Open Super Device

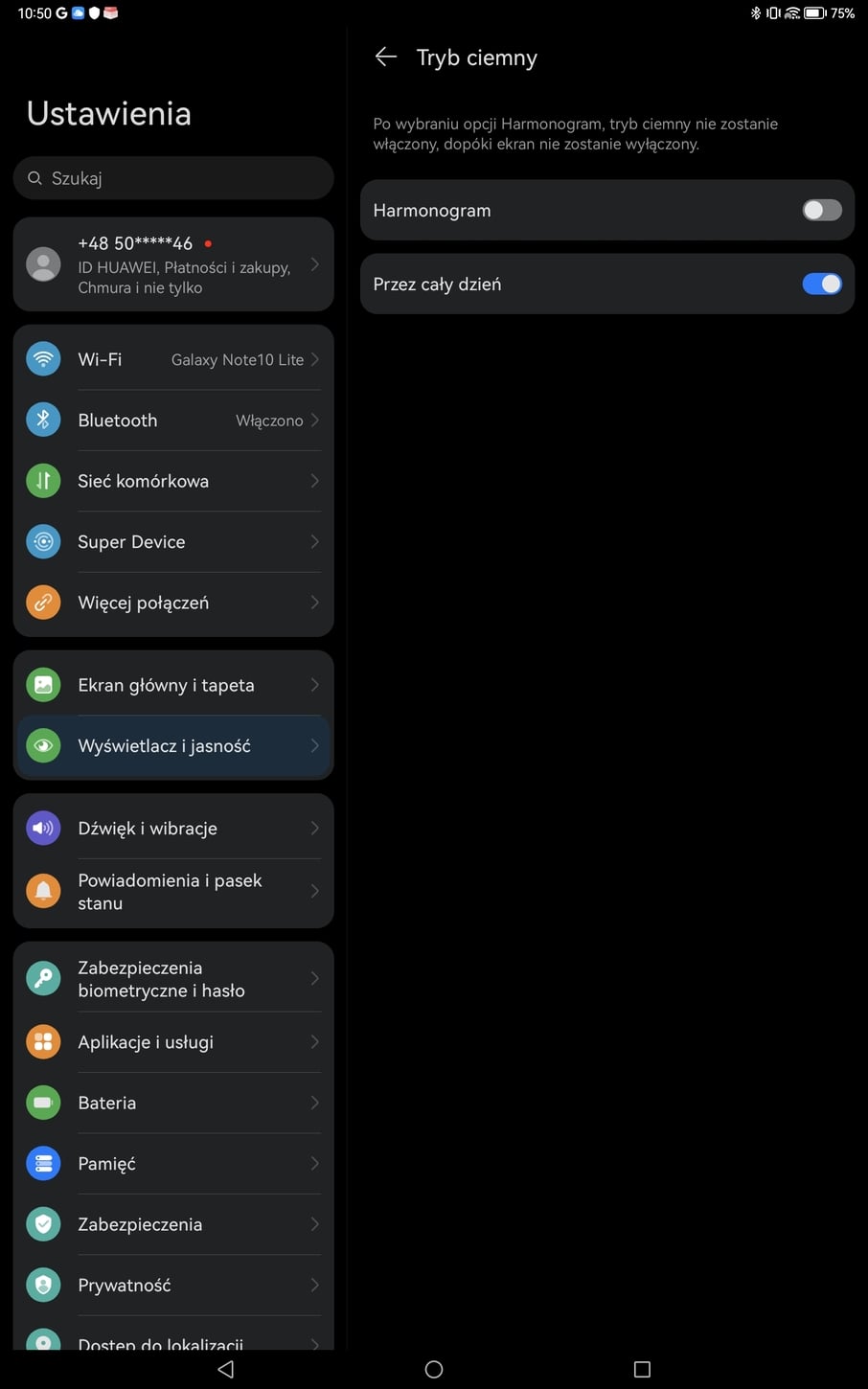173,542
